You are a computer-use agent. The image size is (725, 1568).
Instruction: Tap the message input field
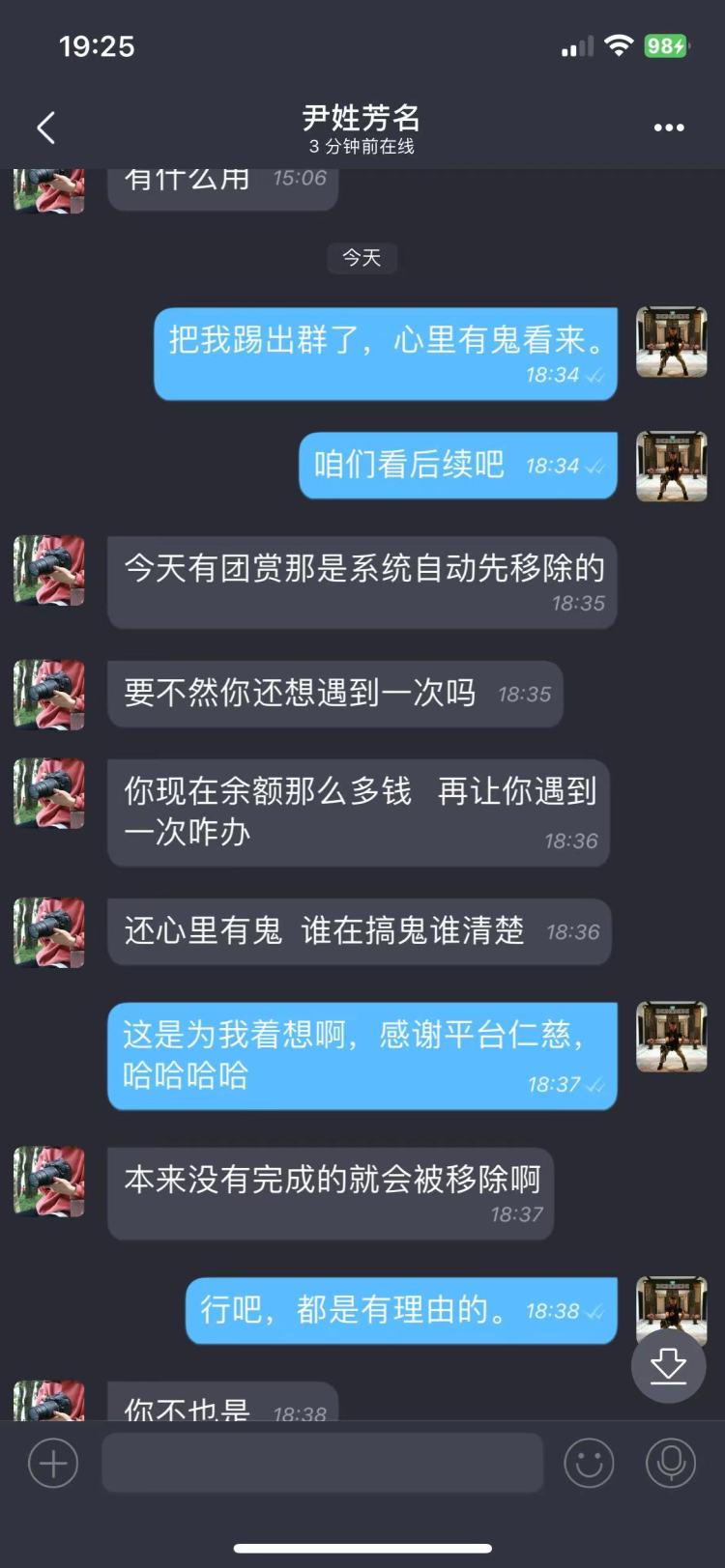322,1463
